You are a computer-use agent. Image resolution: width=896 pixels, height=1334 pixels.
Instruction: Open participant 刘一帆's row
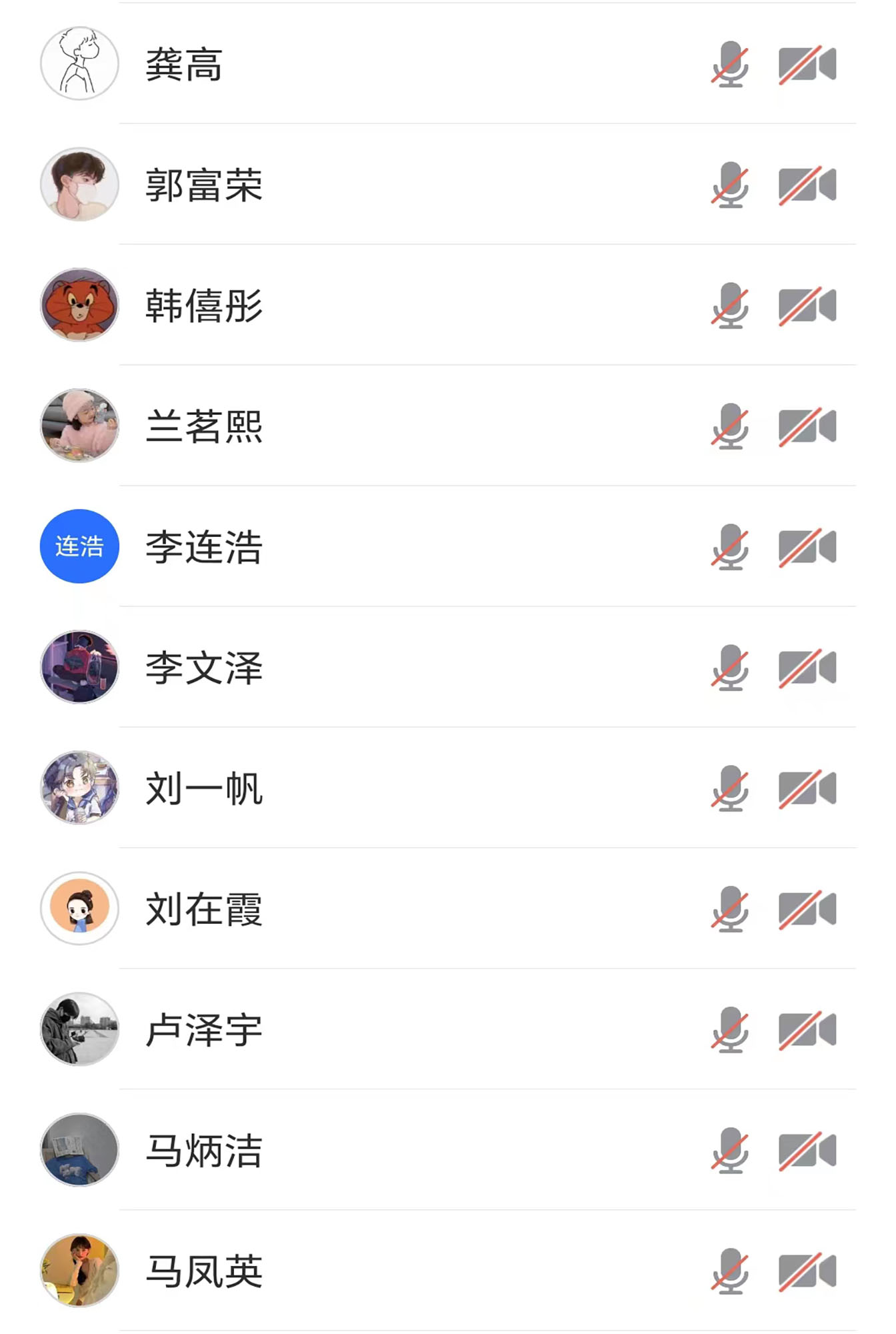[204, 788]
